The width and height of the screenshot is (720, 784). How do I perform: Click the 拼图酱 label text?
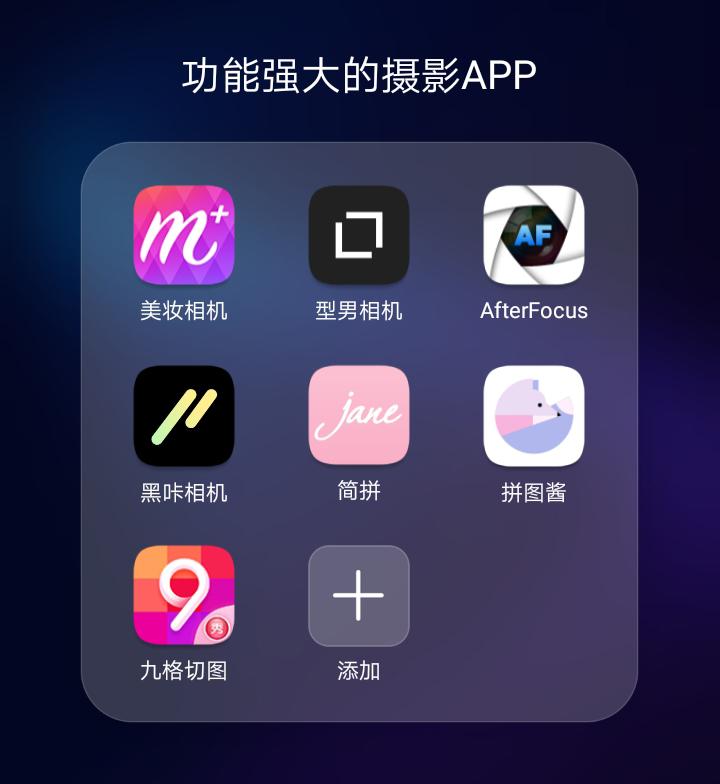(533, 490)
